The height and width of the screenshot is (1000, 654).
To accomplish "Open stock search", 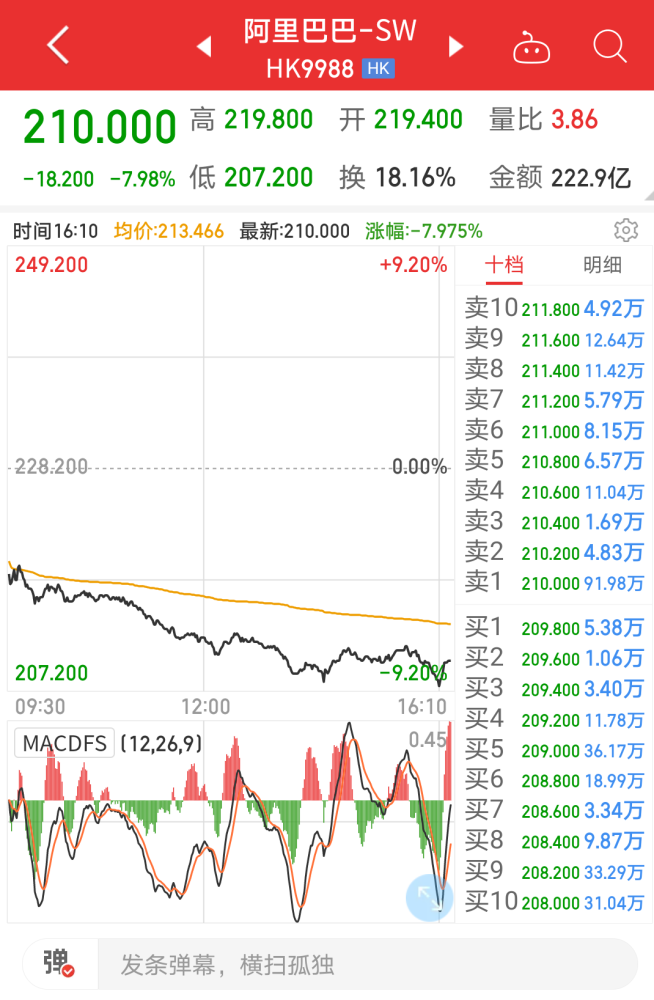I will (608, 46).
